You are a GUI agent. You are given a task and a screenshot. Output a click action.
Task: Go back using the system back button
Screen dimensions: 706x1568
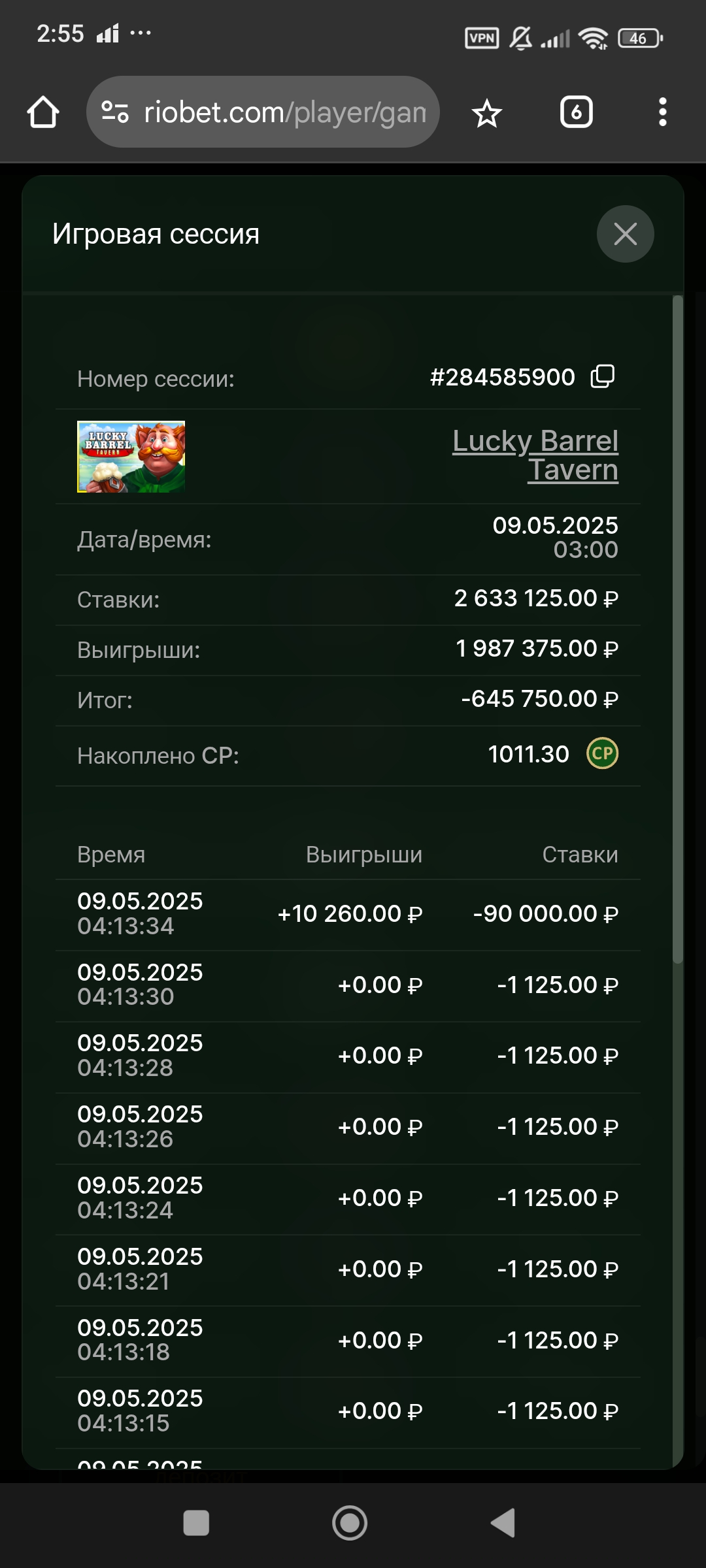pos(503,1523)
